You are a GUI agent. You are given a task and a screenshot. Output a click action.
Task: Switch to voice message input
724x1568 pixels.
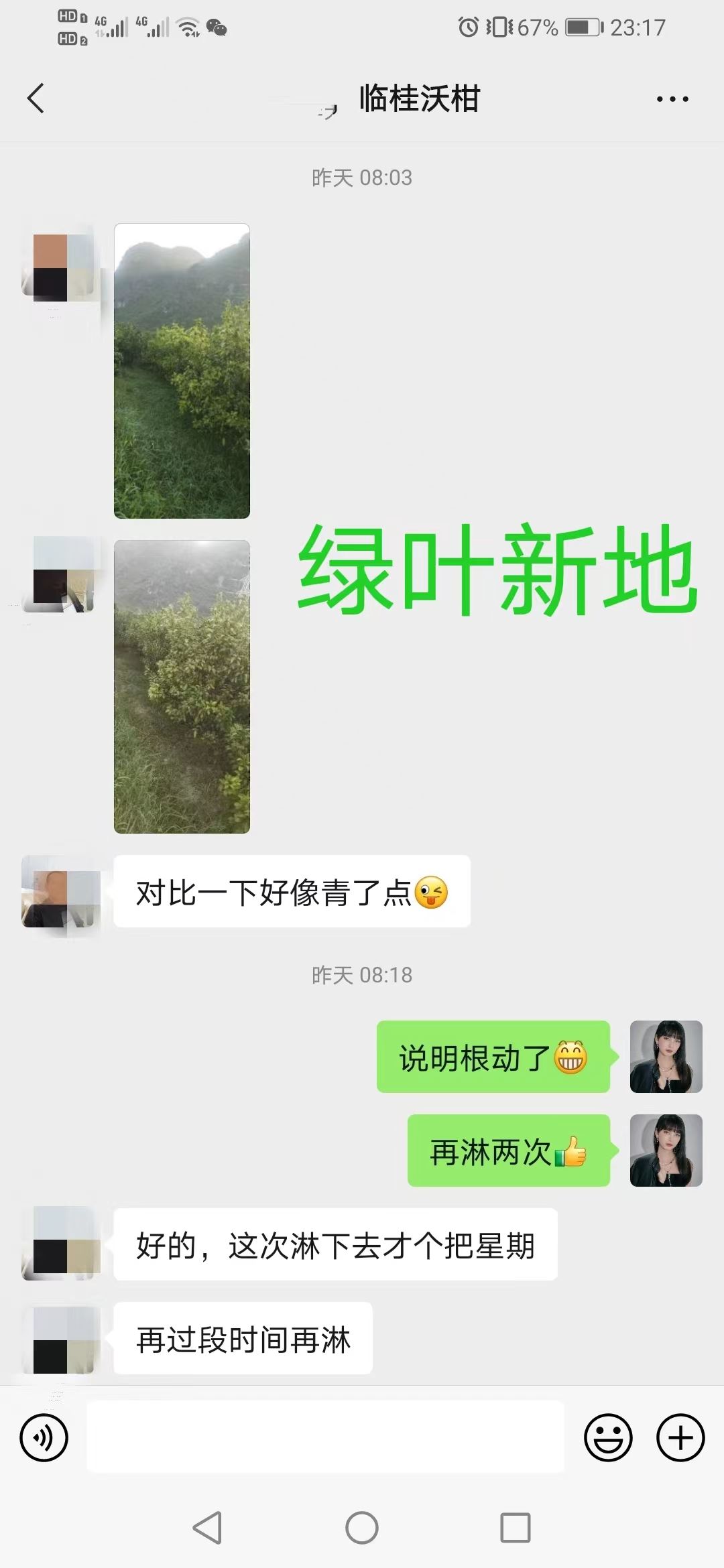pyautogui.click(x=44, y=1437)
